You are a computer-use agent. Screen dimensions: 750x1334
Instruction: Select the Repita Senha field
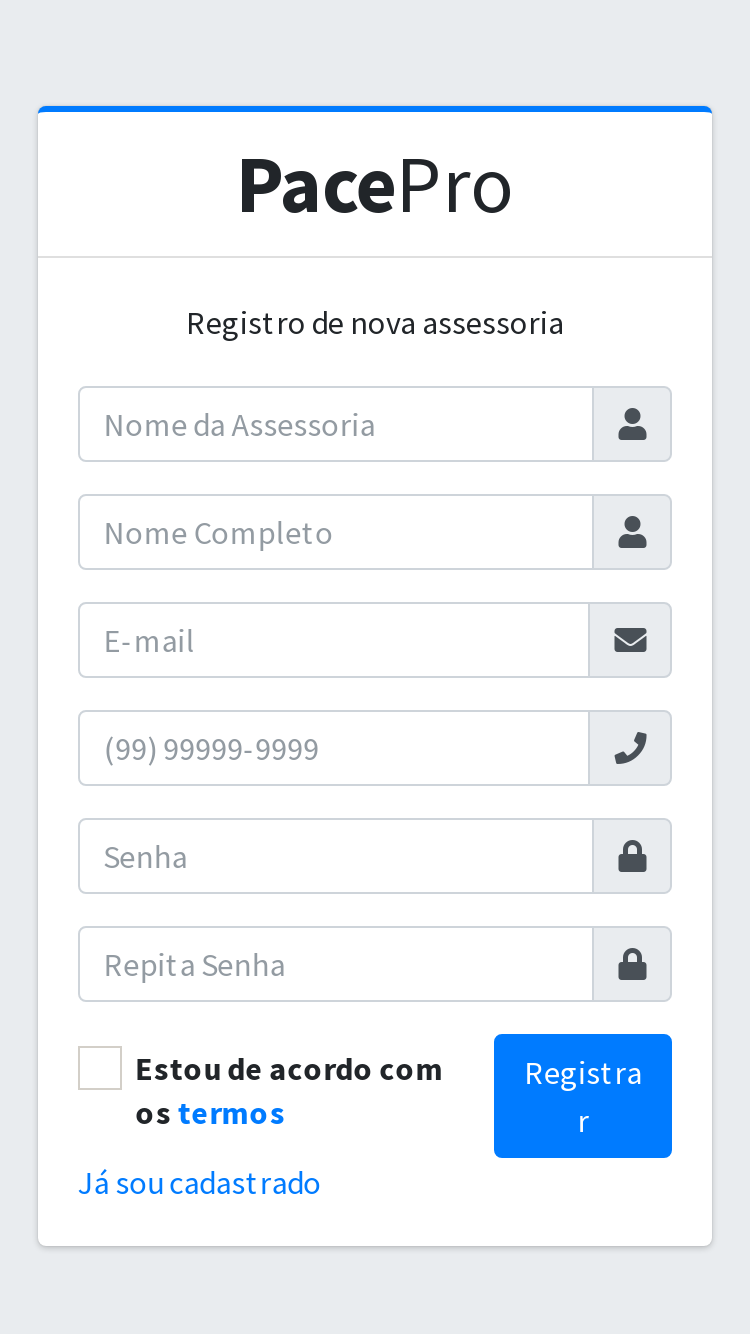point(336,964)
